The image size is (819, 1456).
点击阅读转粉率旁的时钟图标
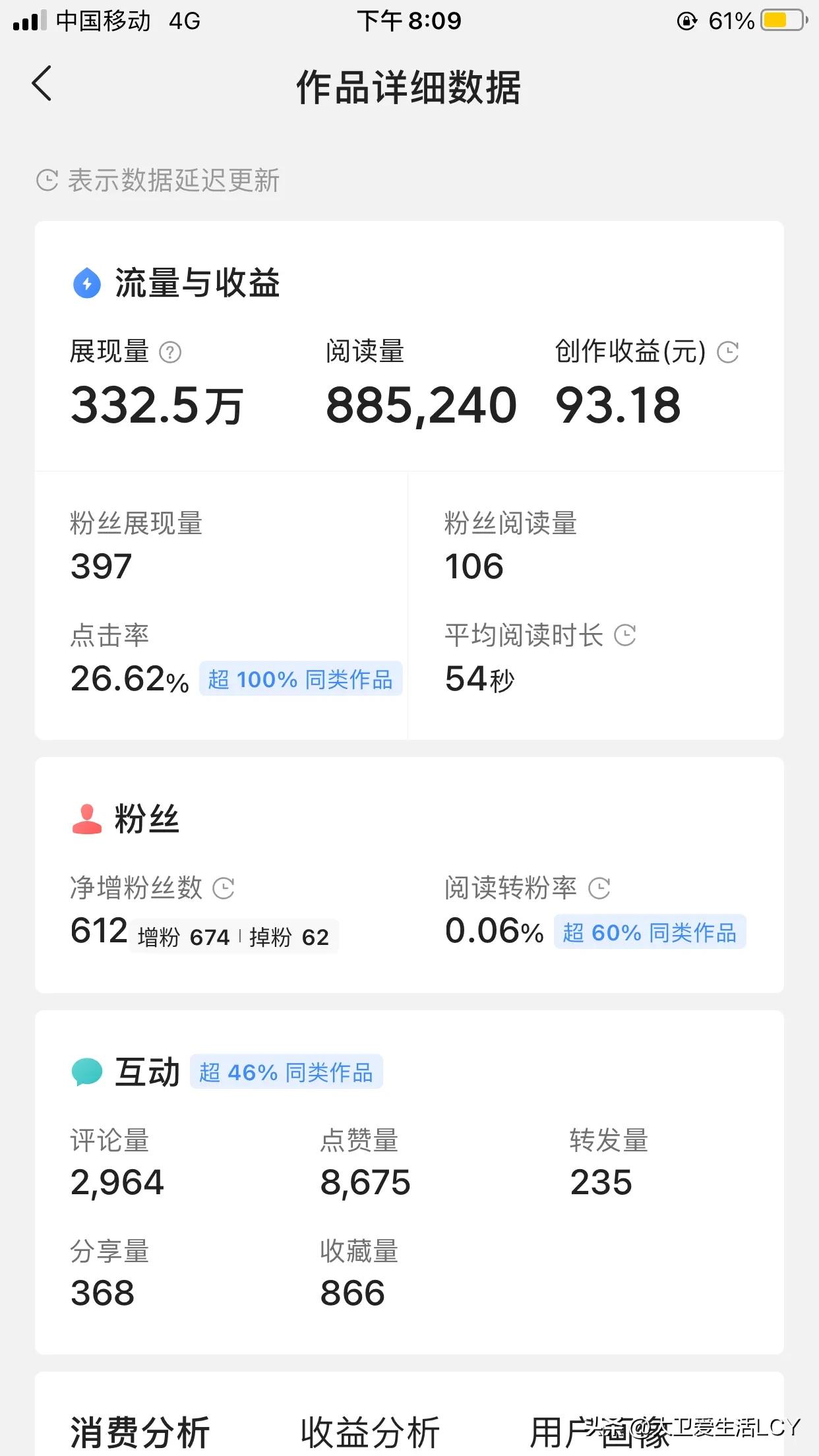click(599, 889)
